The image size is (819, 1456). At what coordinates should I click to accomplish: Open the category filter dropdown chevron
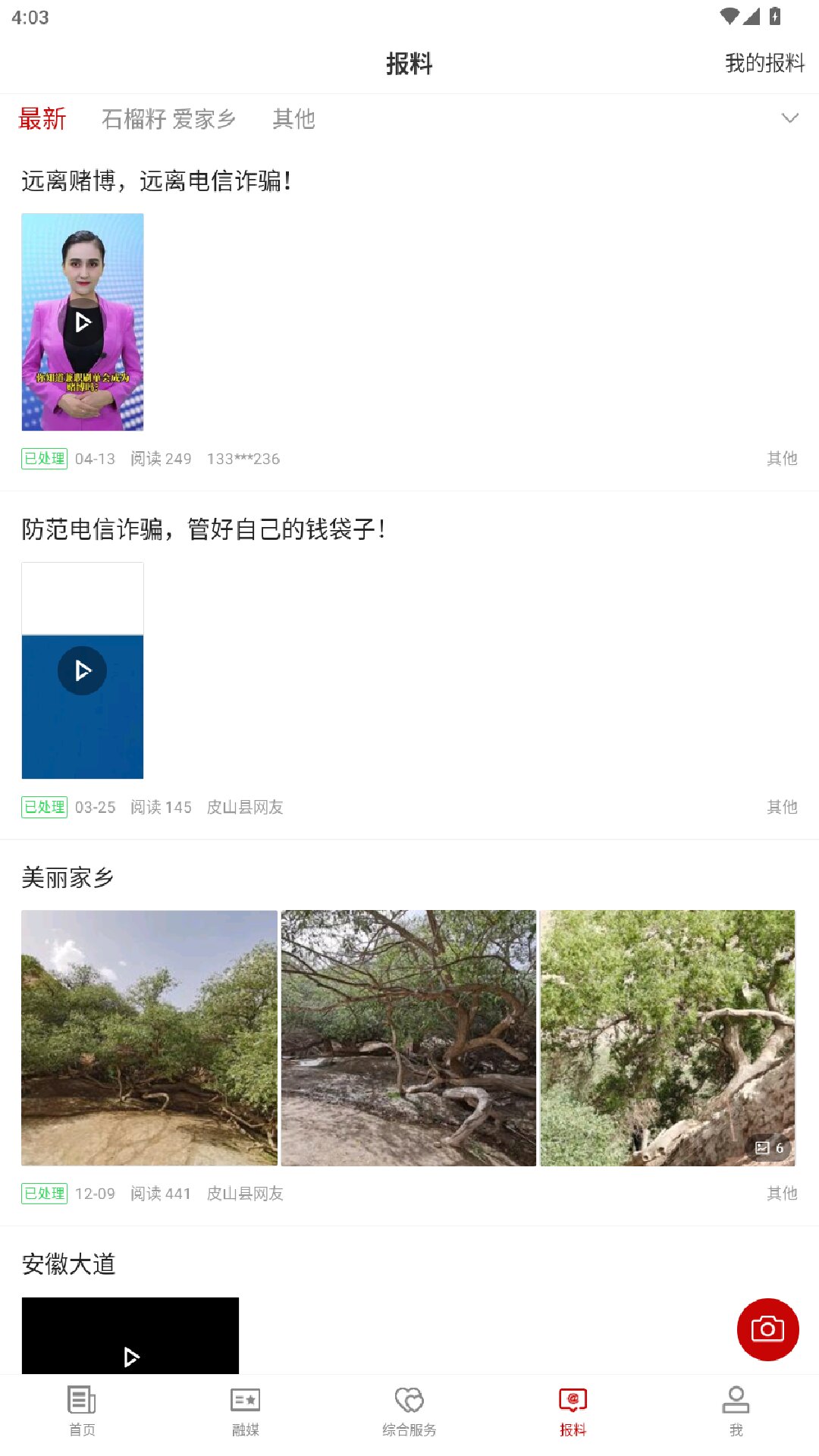coord(789,118)
